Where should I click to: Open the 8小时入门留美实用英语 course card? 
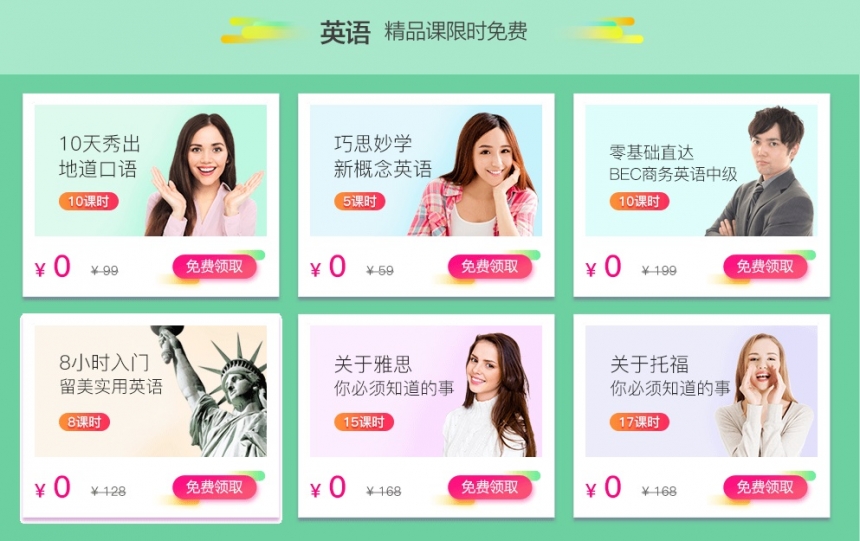pos(150,390)
